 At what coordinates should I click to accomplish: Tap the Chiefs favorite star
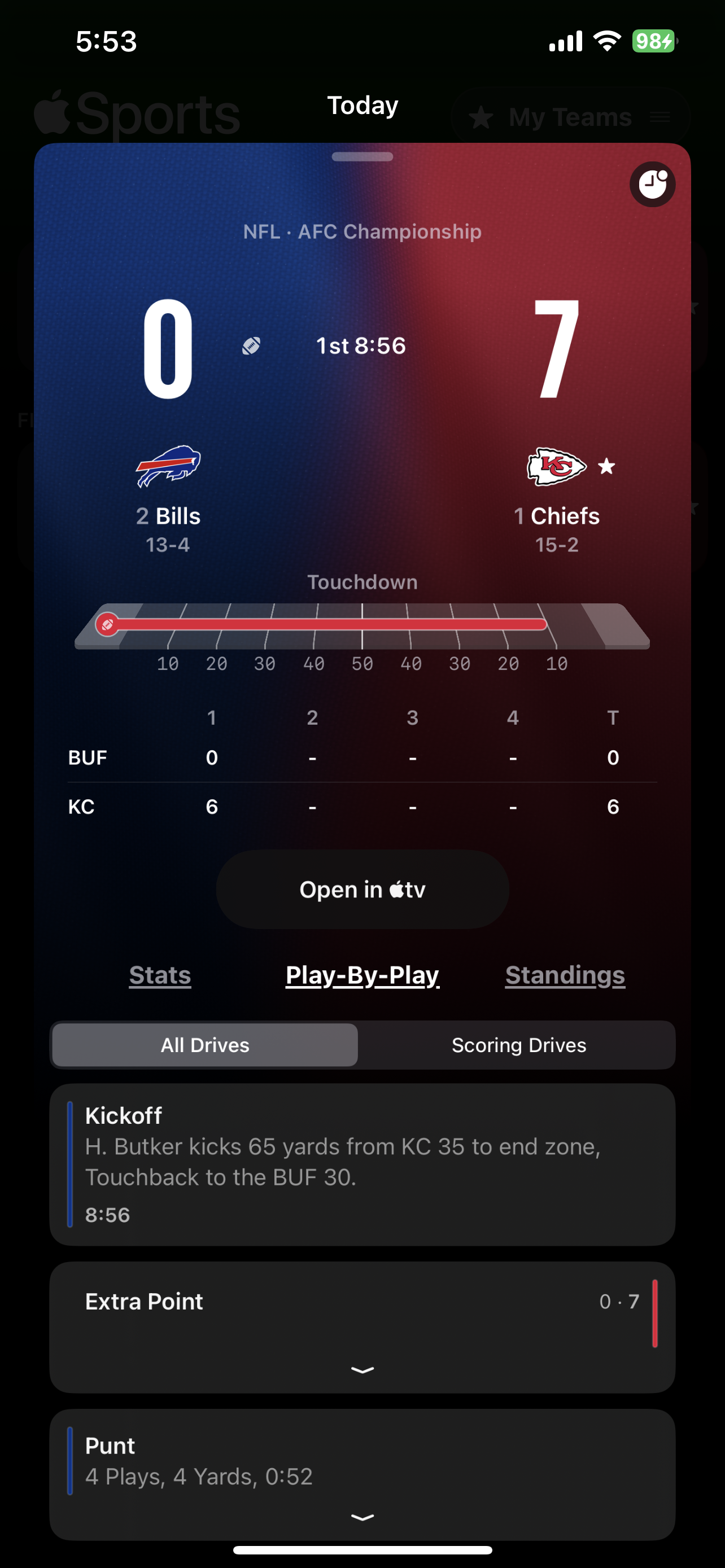click(606, 467)
